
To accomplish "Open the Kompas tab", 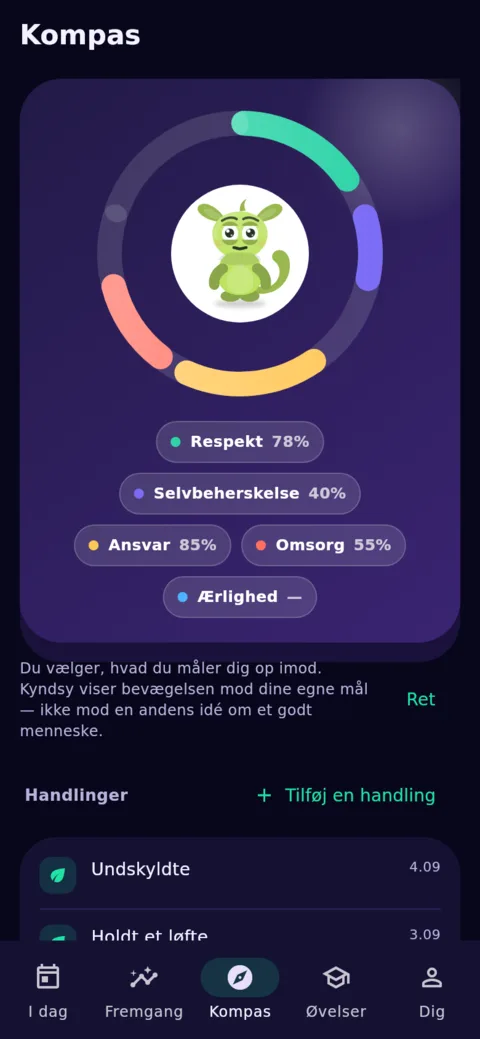I will point(240,991).
